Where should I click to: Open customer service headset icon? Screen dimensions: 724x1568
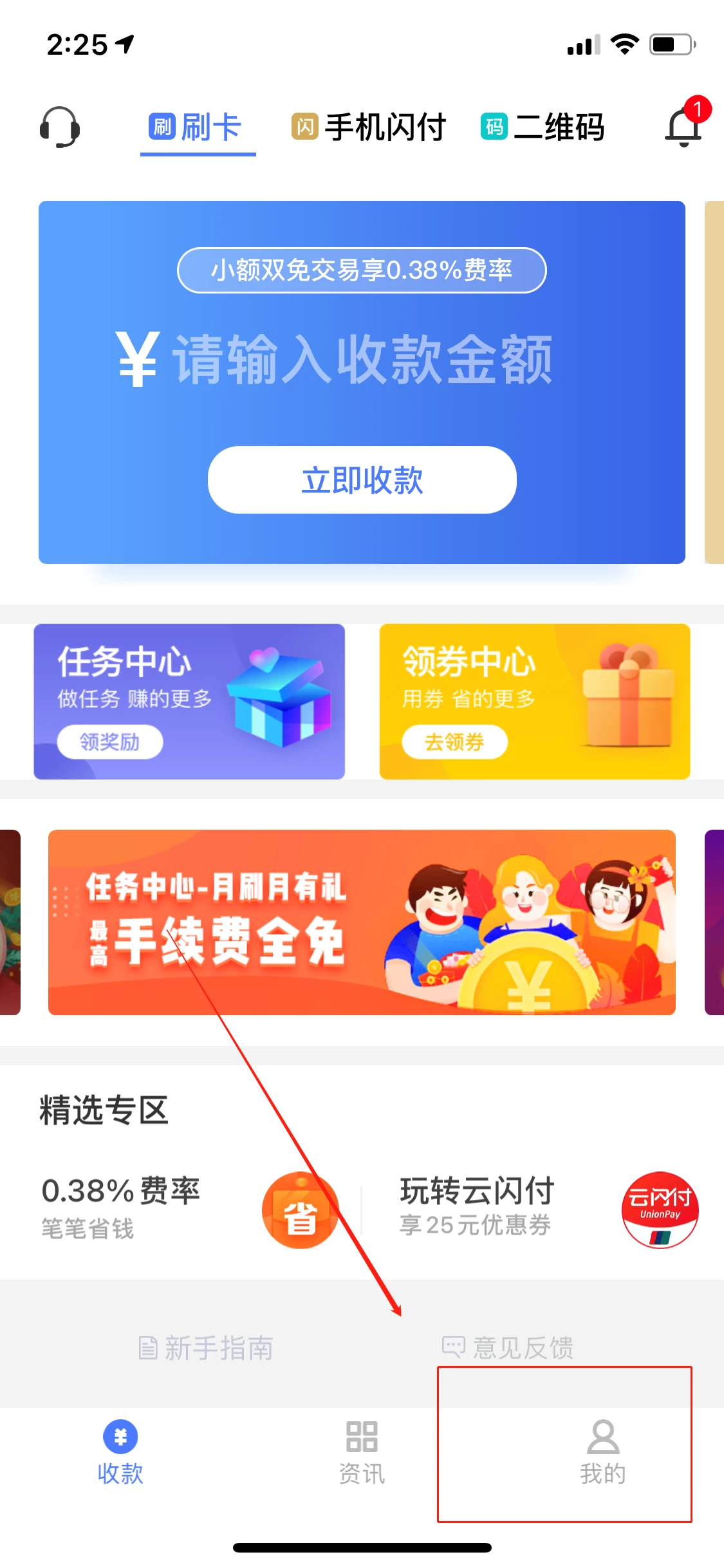(x=60, y=127)
